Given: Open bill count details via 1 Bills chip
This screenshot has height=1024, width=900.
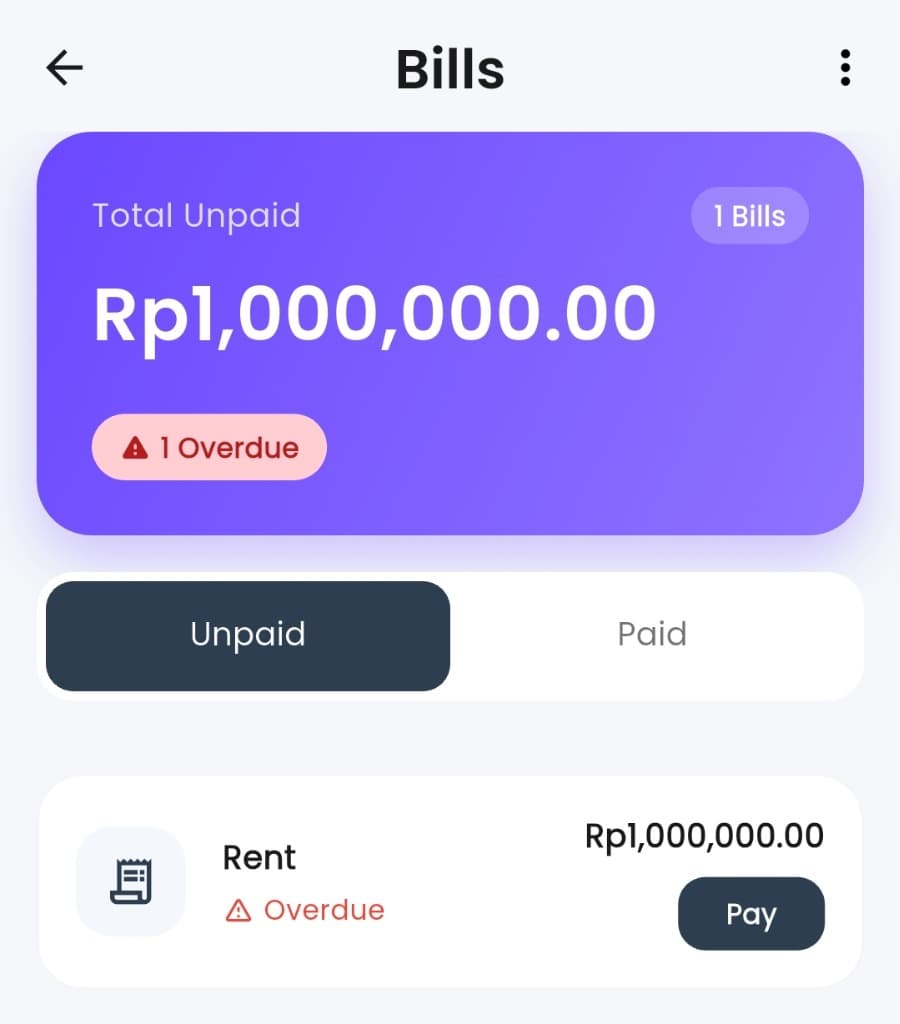Looking at the screenshot, I should click(x=750, y=215).
